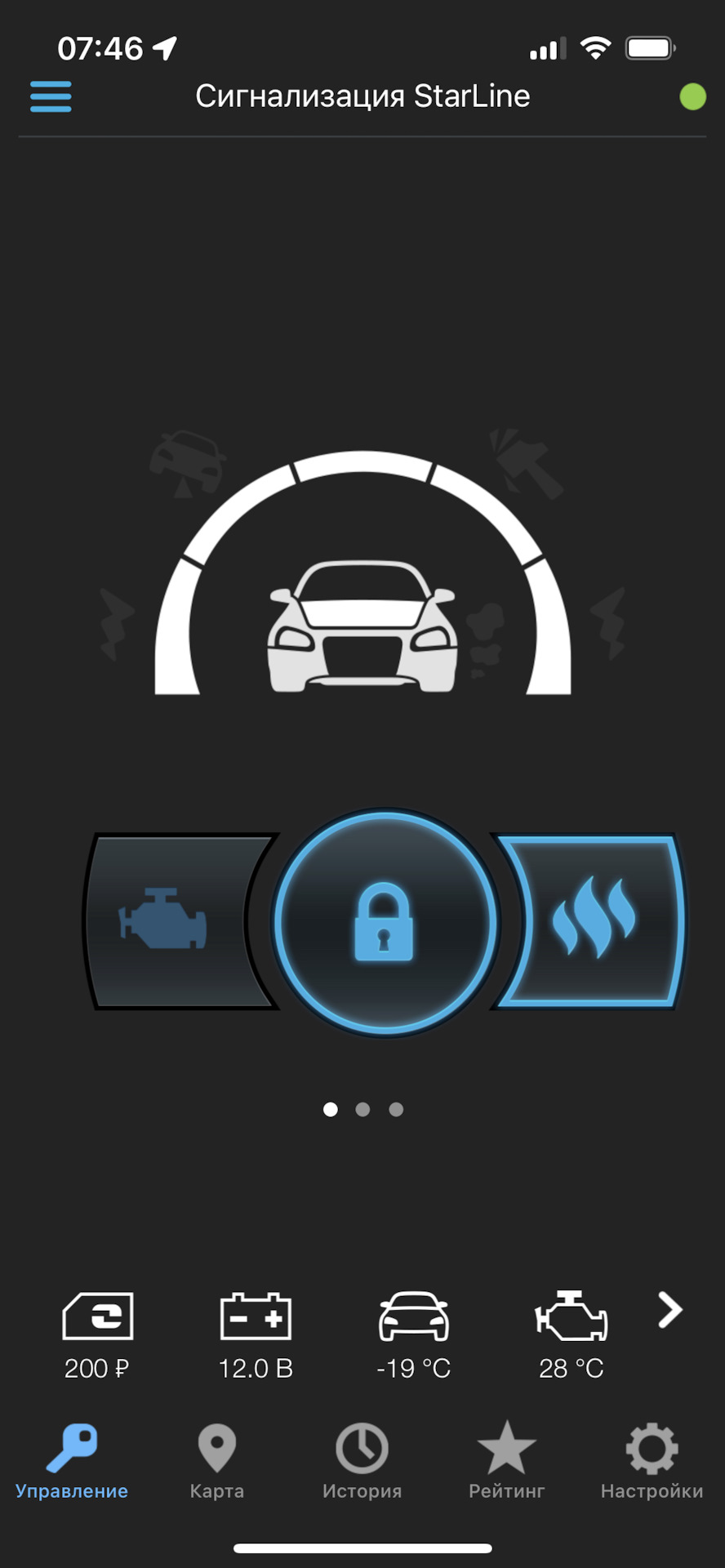Open Настройки tab

pos(652,1462)
